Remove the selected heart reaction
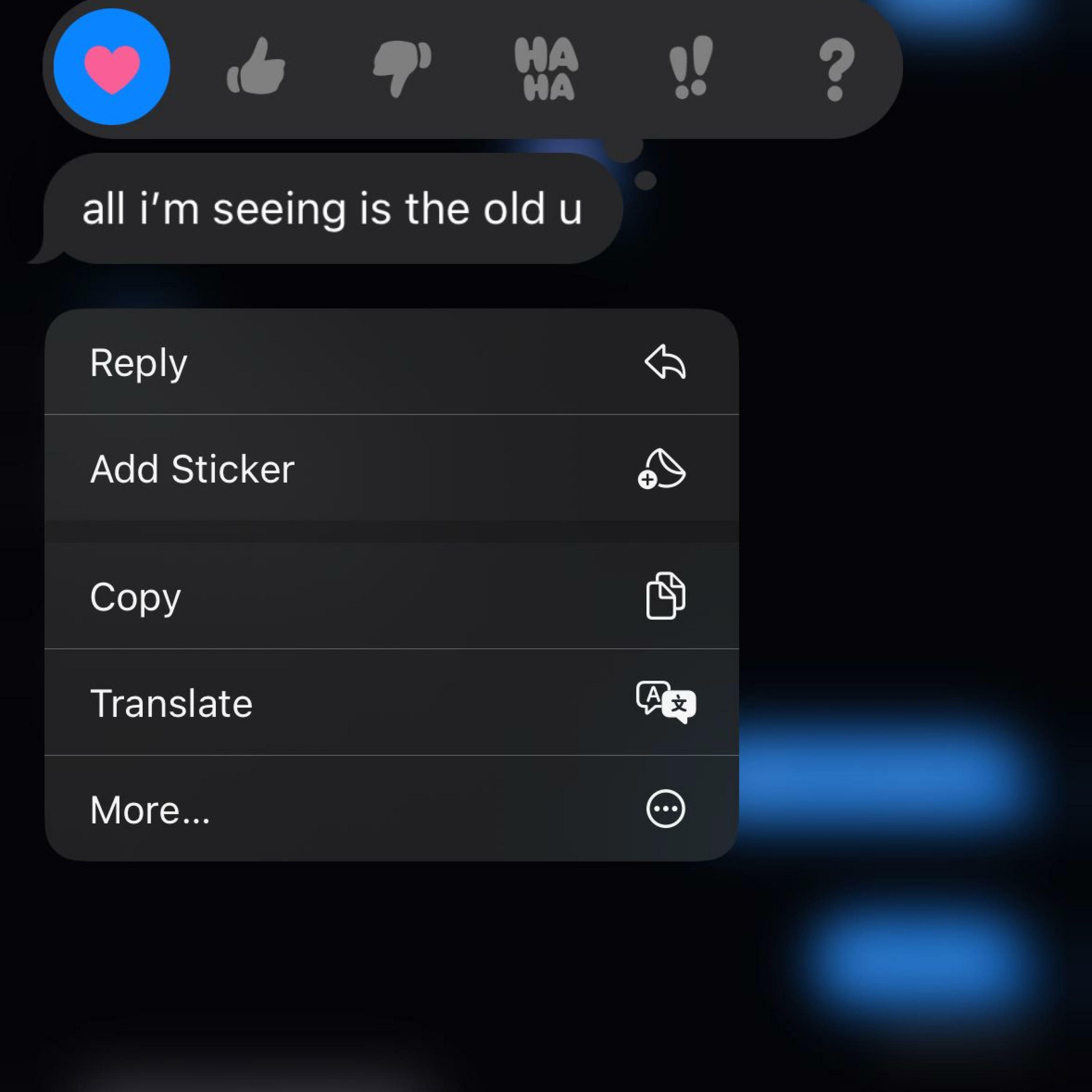The width and height of the screenshot is (1092, 1092). click(111, 67)
